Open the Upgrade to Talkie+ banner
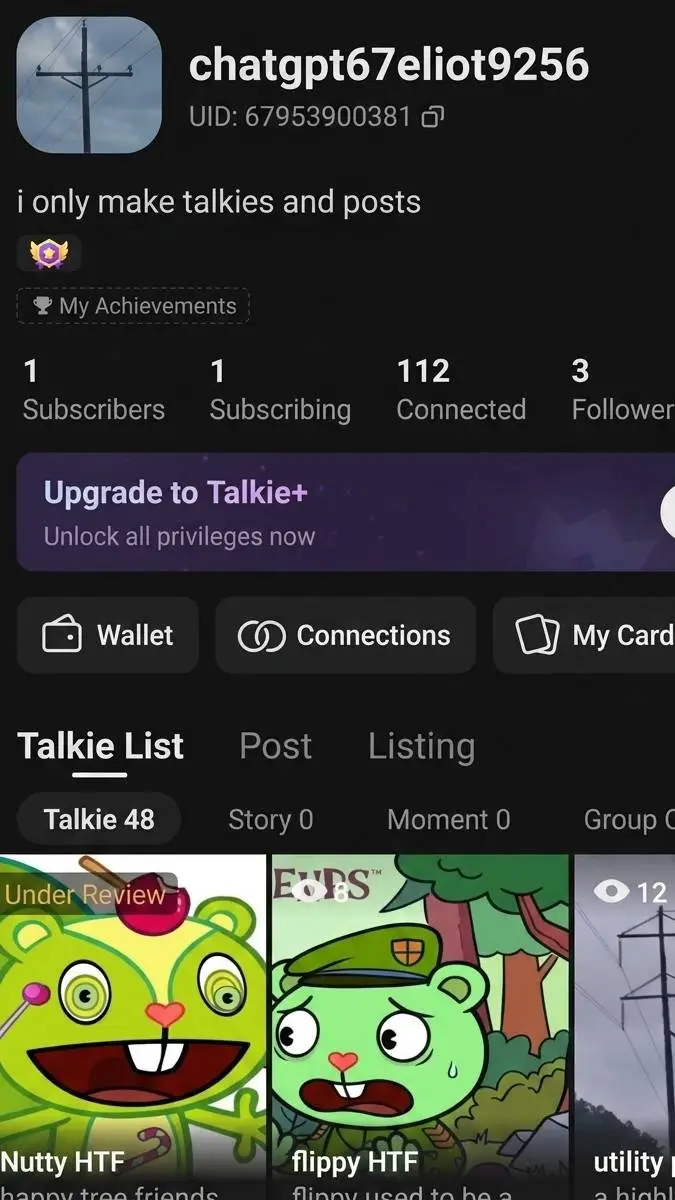Screen dimensions: 675x1200 point(346,512)
